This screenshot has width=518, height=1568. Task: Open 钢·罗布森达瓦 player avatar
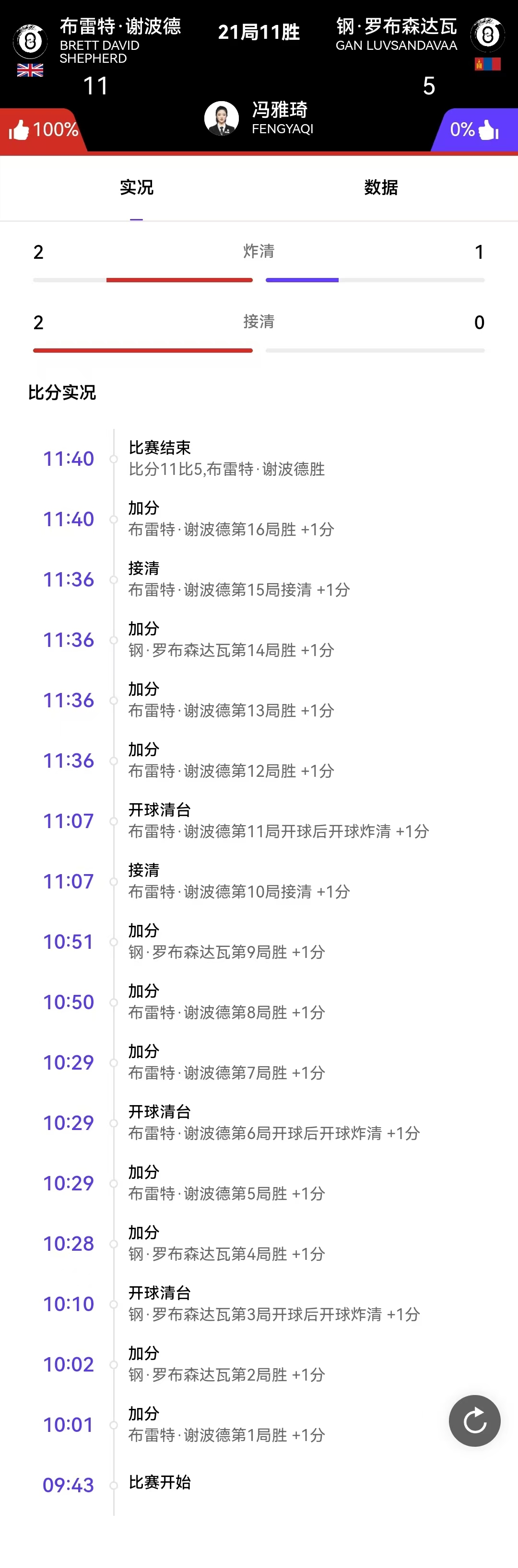pyautogui.click(x=487, y=35)
